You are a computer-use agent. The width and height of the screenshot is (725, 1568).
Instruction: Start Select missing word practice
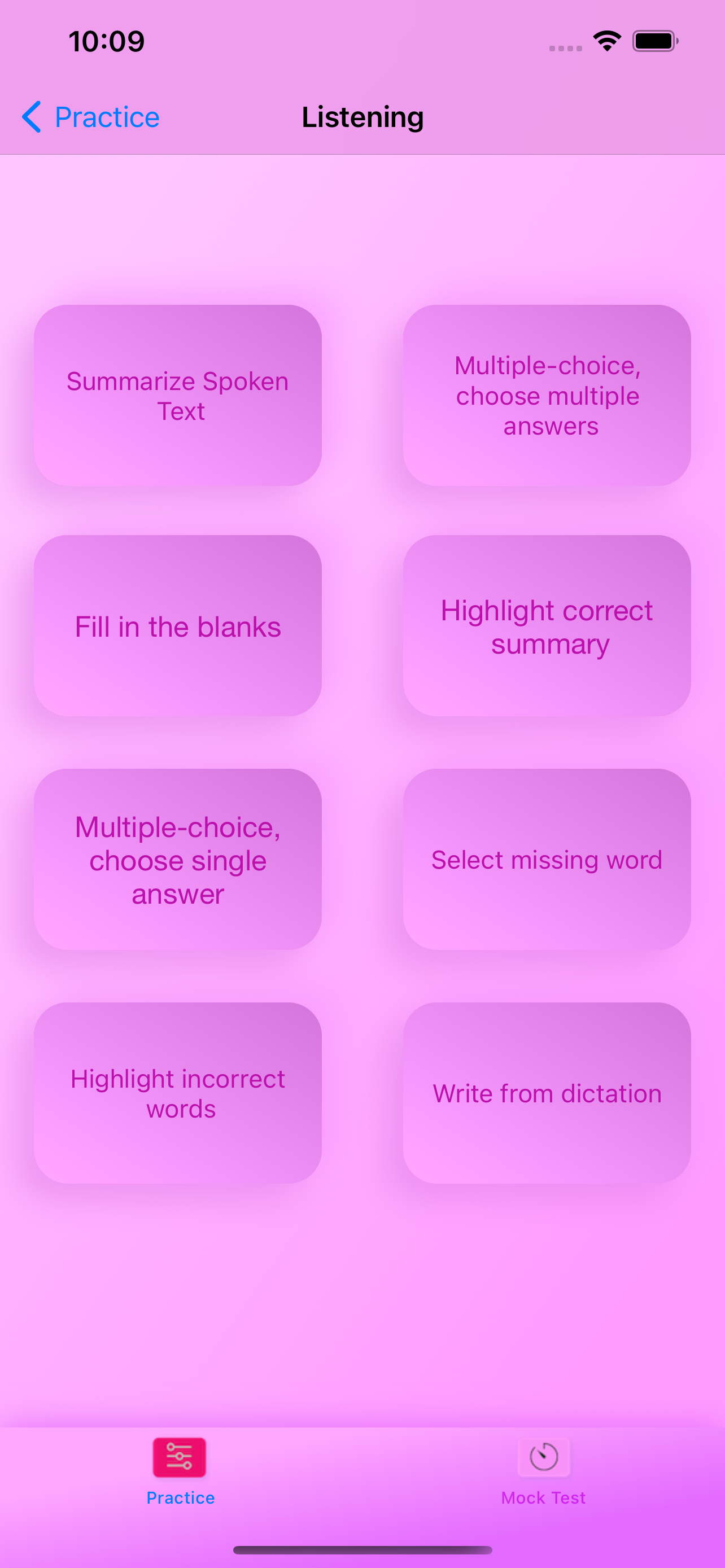coord(547,860)
